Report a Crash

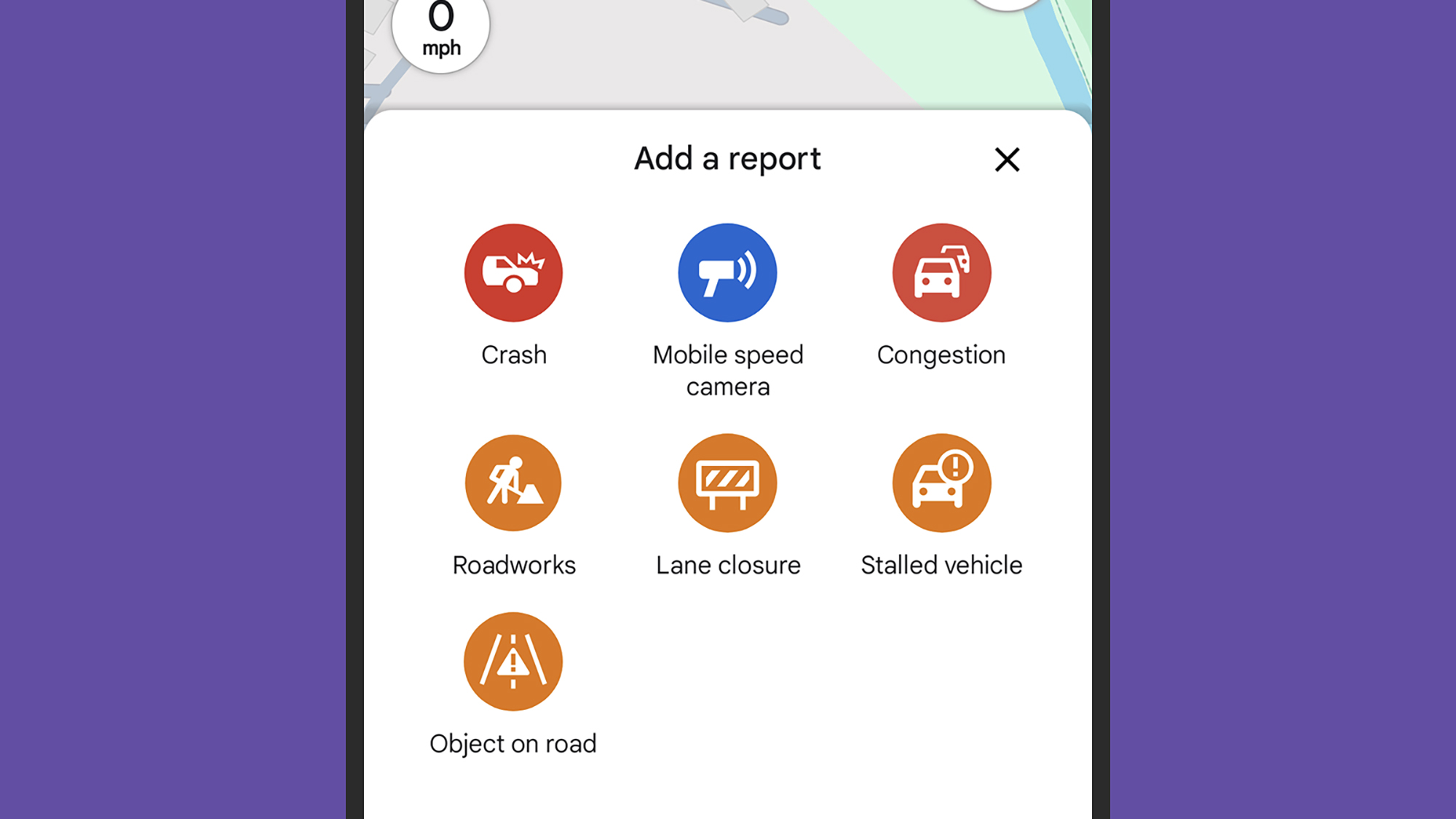tap(513, 273)
